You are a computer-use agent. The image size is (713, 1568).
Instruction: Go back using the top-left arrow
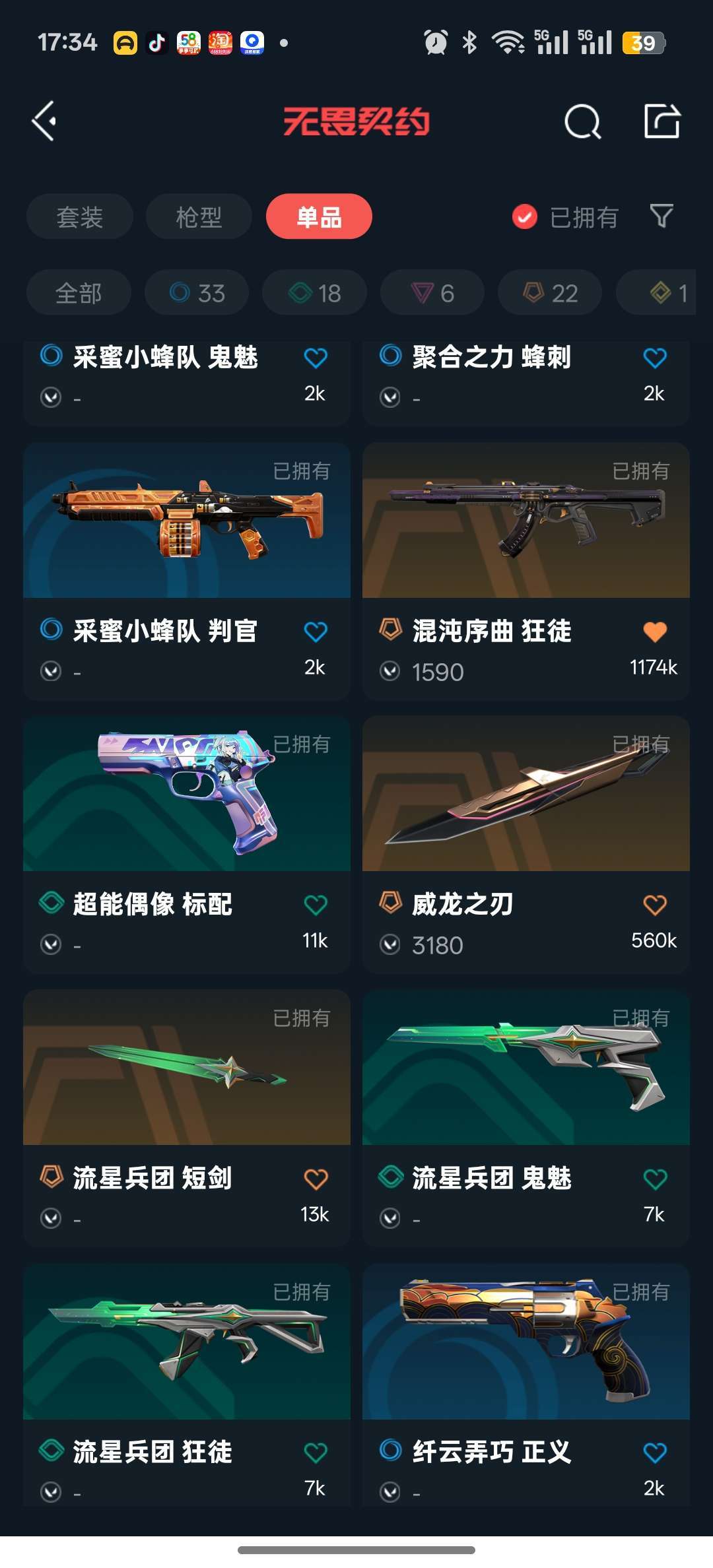pyautogui.click(x=44, y=121)
